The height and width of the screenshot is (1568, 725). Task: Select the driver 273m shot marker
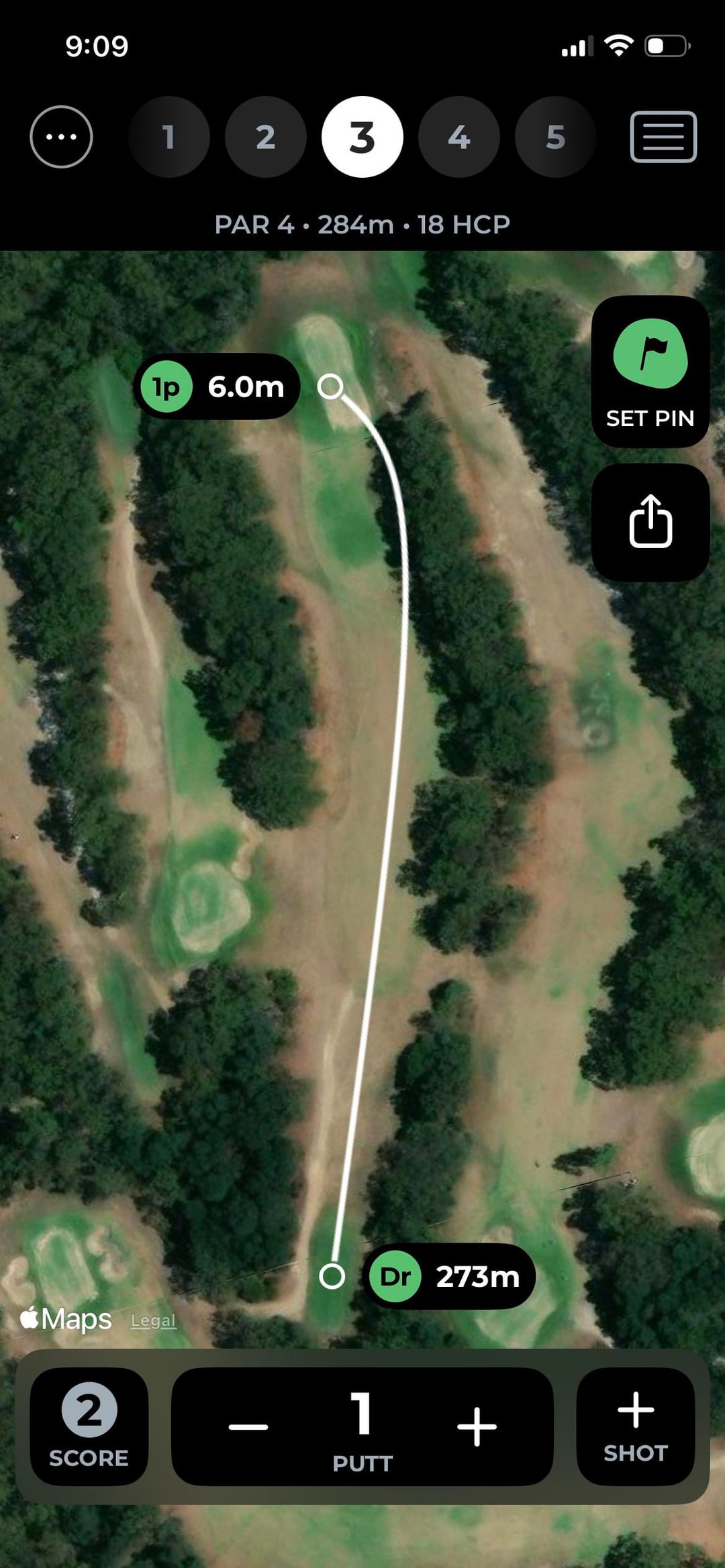tap(449, 1276)
